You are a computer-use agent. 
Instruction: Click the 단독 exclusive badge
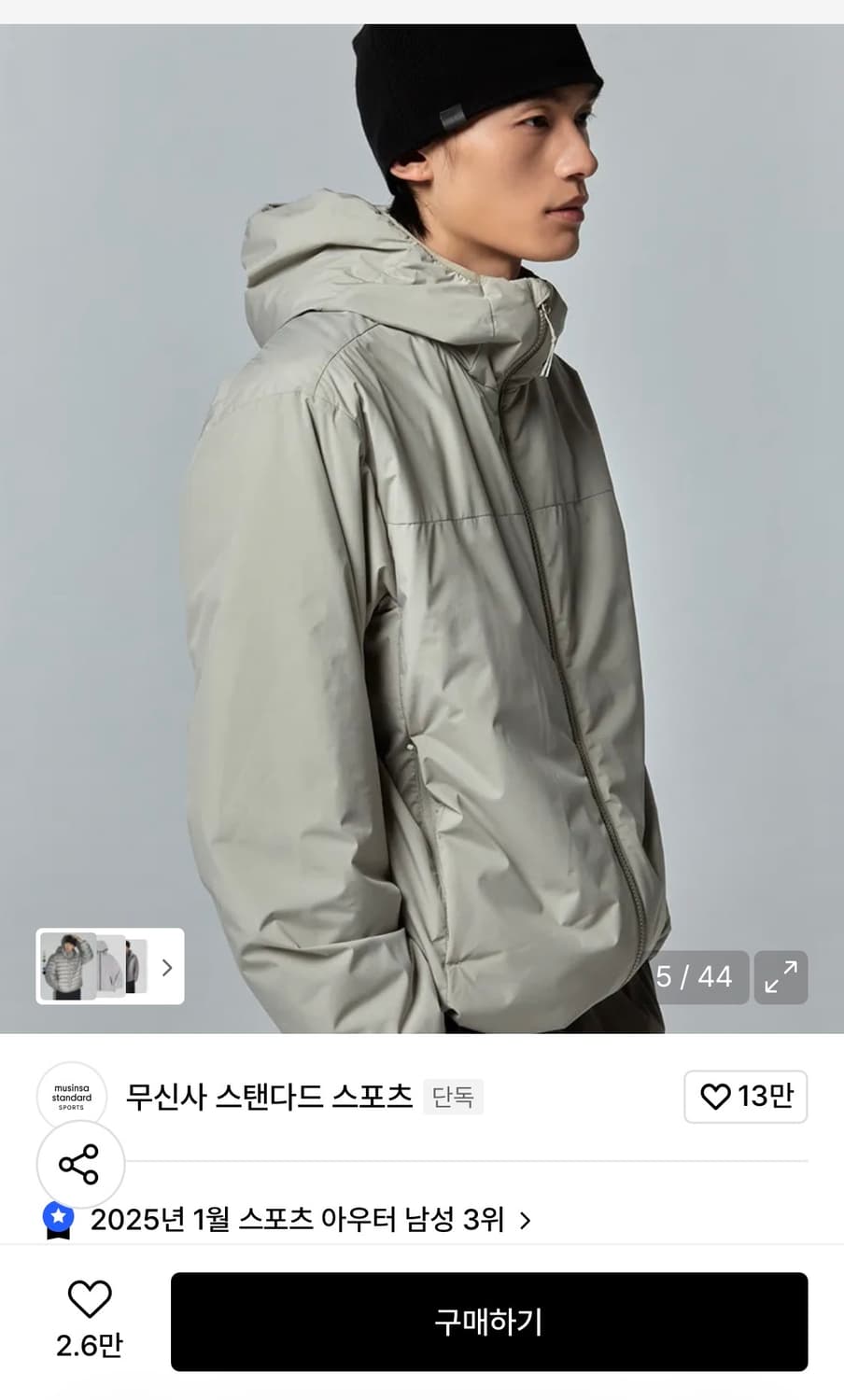454,1099
